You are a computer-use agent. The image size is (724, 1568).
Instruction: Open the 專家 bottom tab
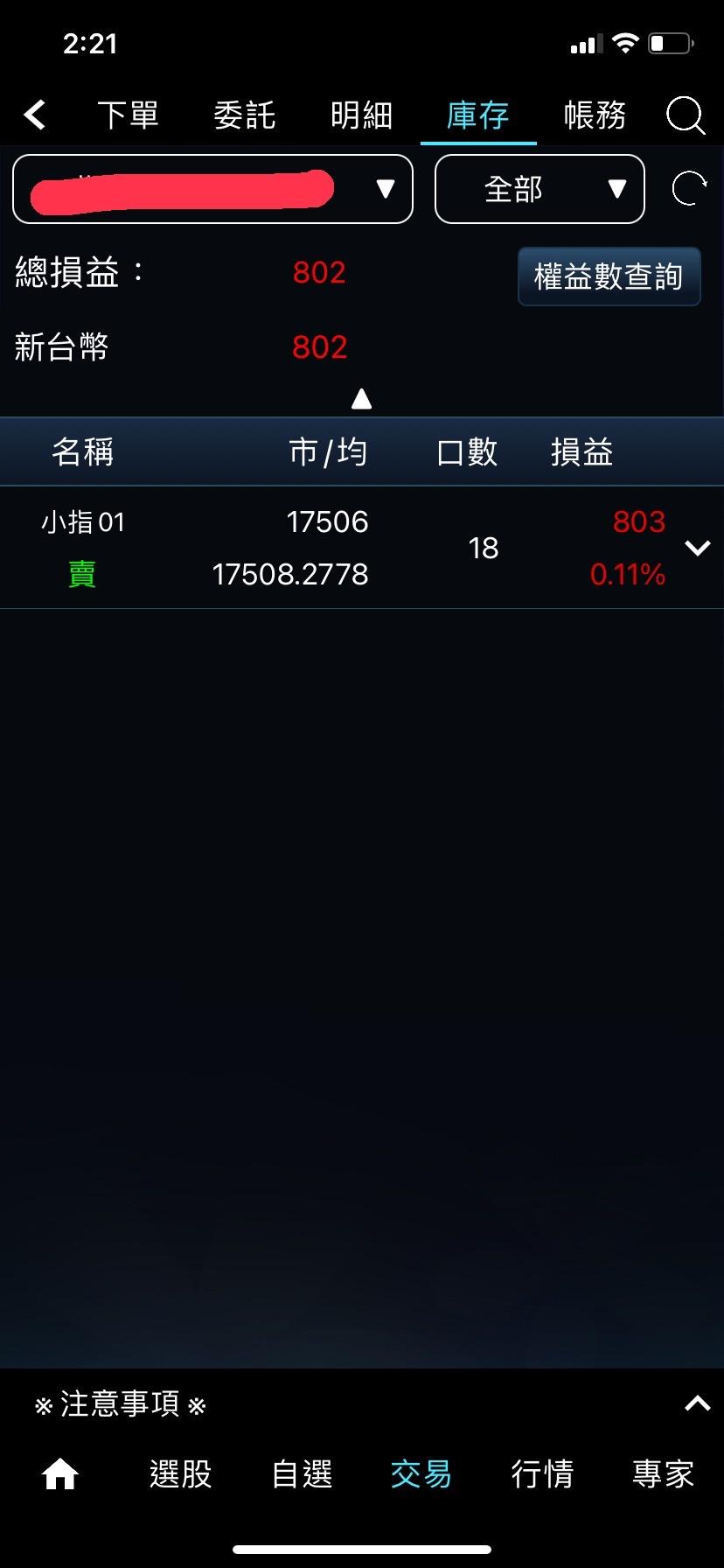pos(663,1474)
